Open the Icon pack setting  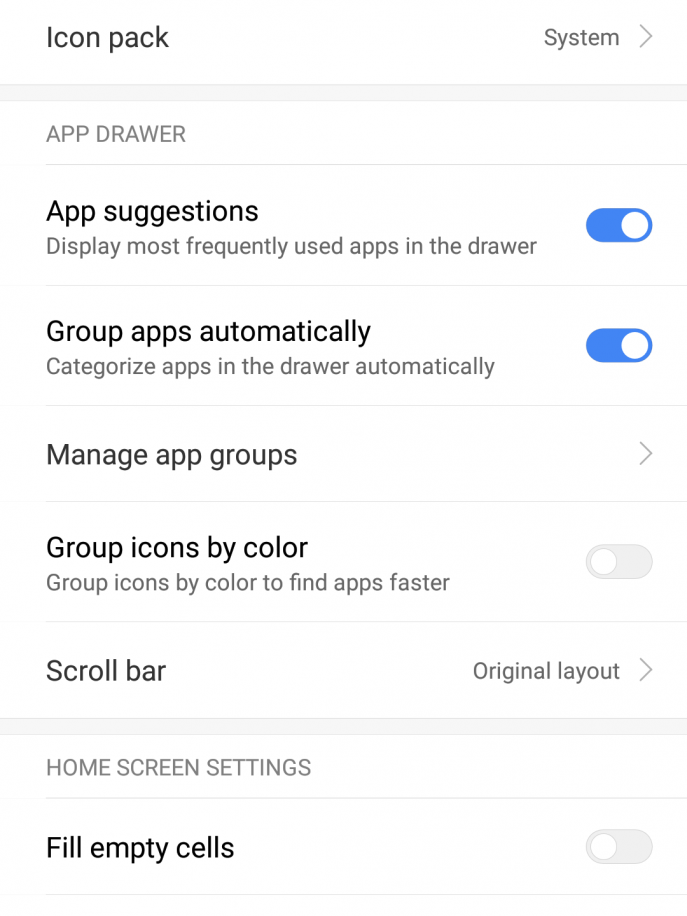point(343,38)
